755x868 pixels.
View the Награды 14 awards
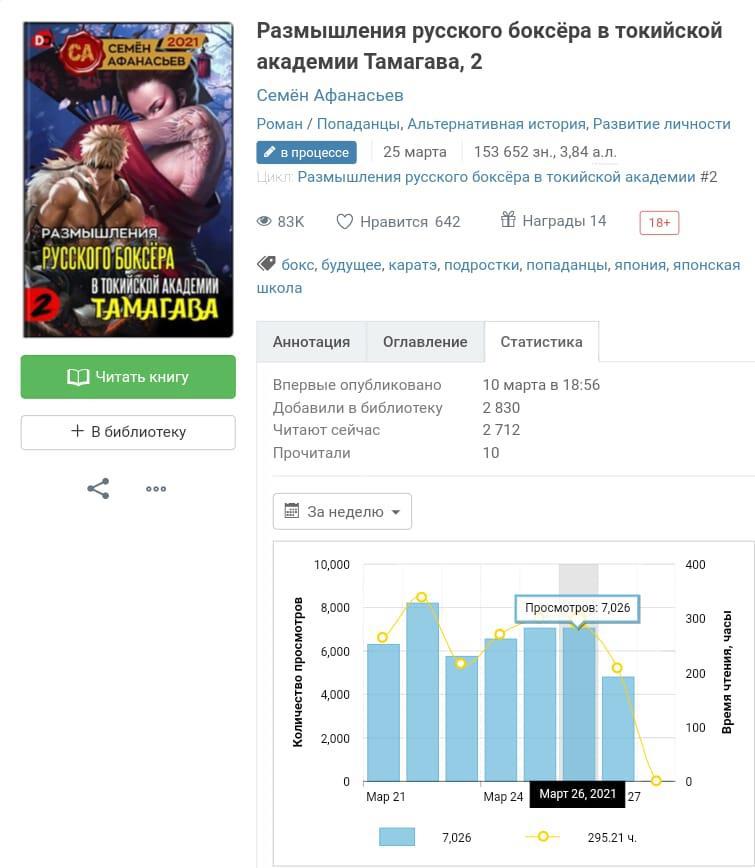(x=553, y=221)
